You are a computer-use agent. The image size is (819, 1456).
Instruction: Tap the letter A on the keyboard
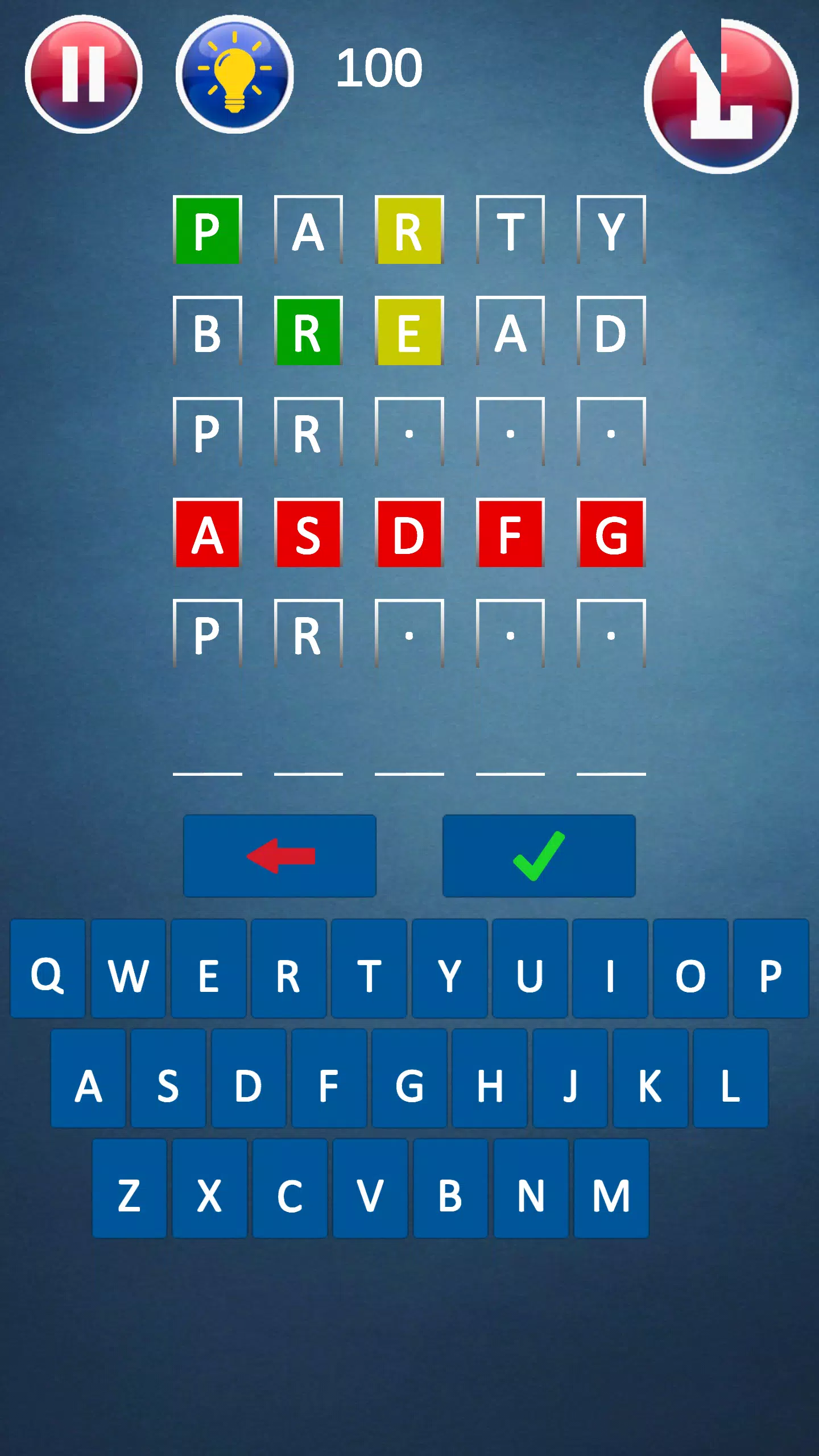point(88,1083)
